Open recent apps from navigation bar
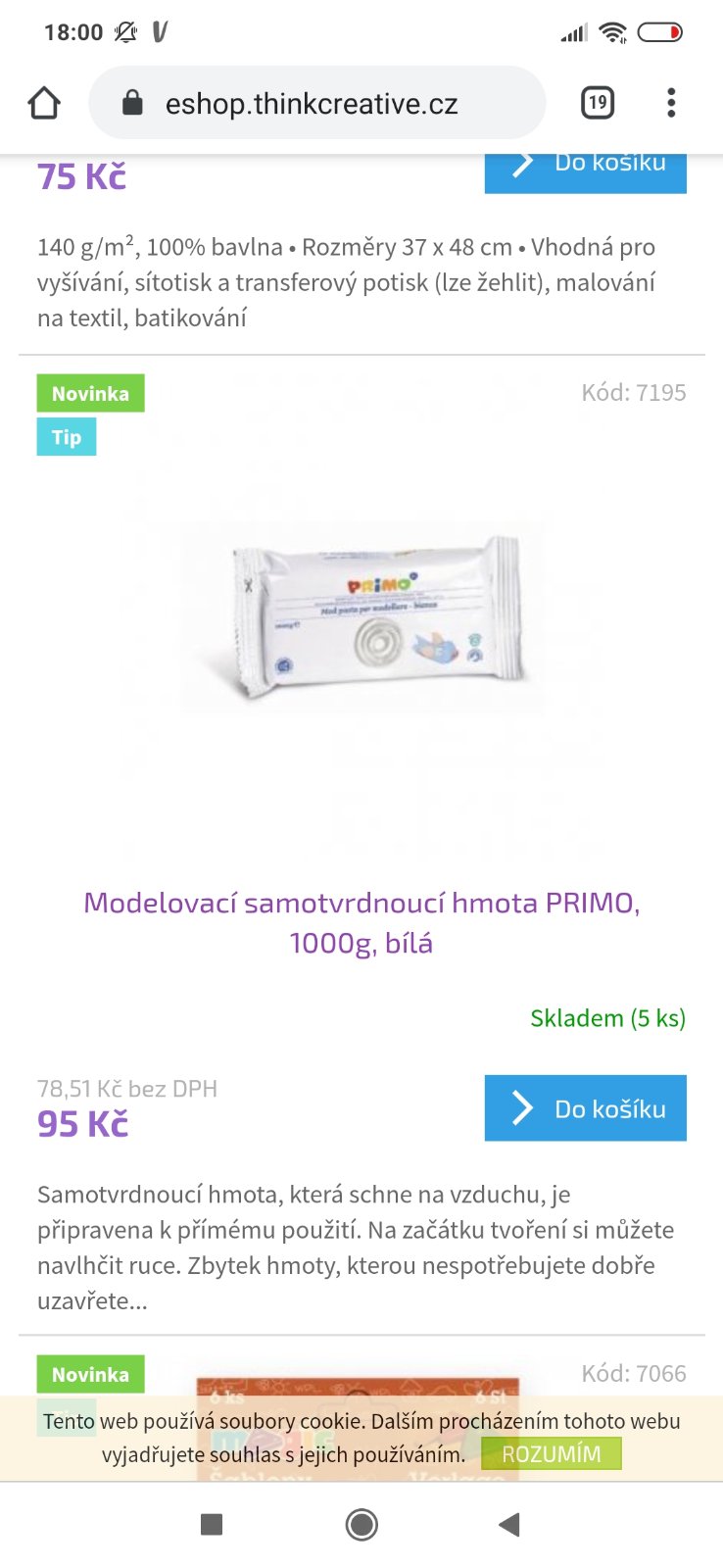This screenshot has height=1568, width=723. click(x=212, y=1524)
